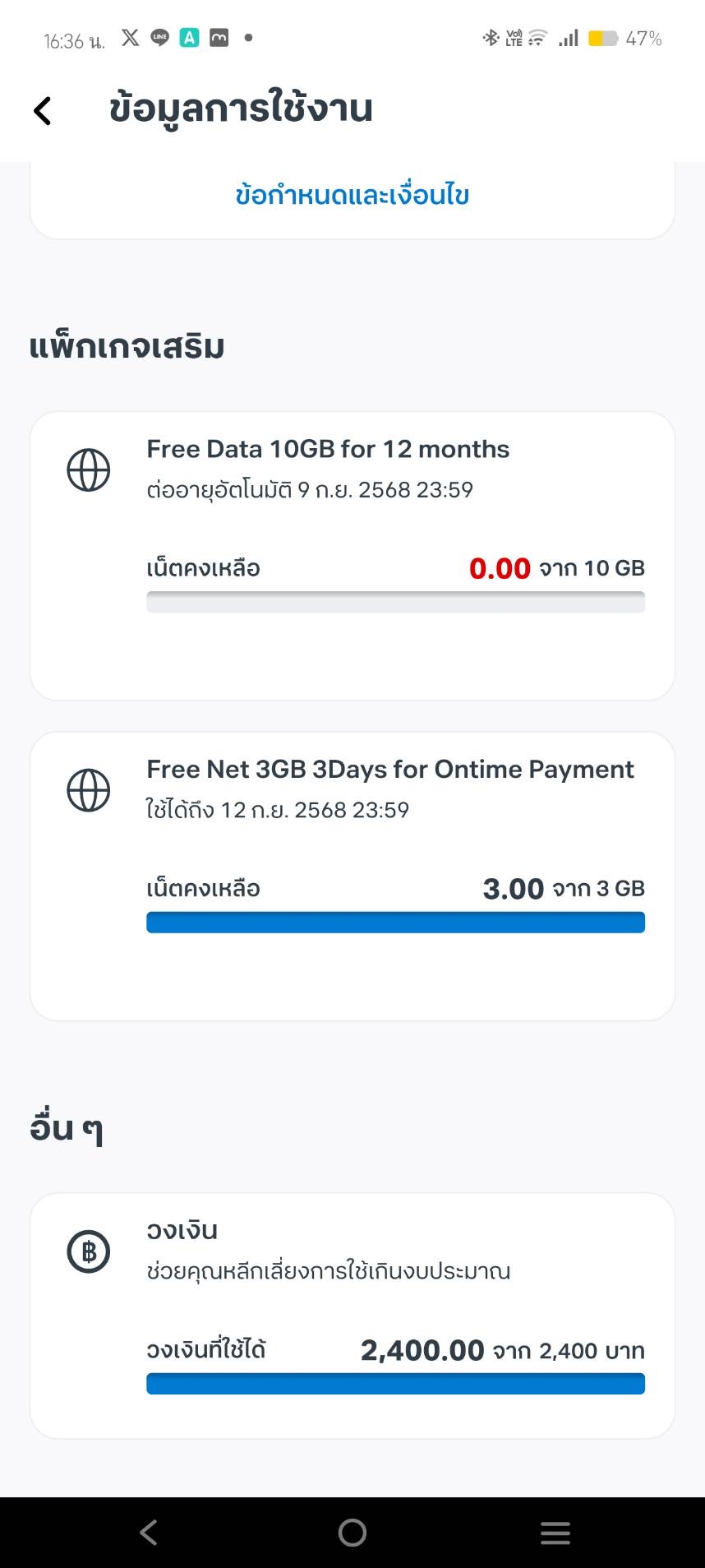Image resolution: width=705 pixels, height=1568 pixels.
Task: Open the ข้อกำหนดและเงื่อนไข link
Action: click(x=352, y=196)
